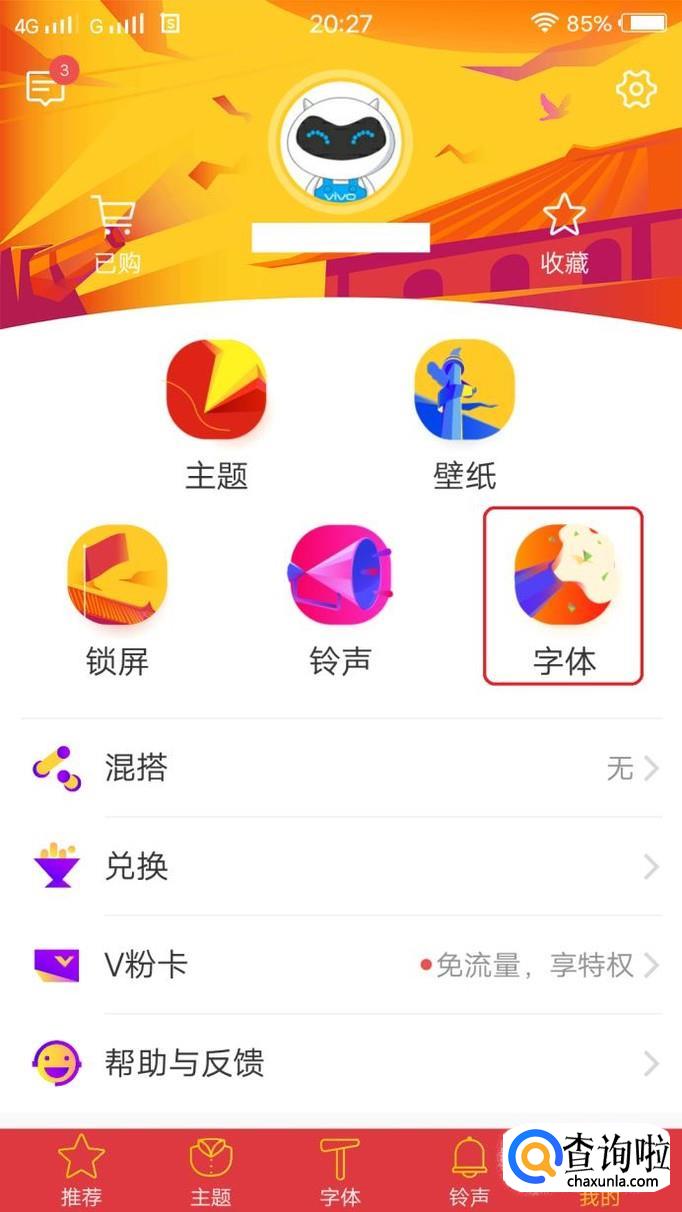
Task: Switch to the 推荐 tab
Action: point(81,1170)
